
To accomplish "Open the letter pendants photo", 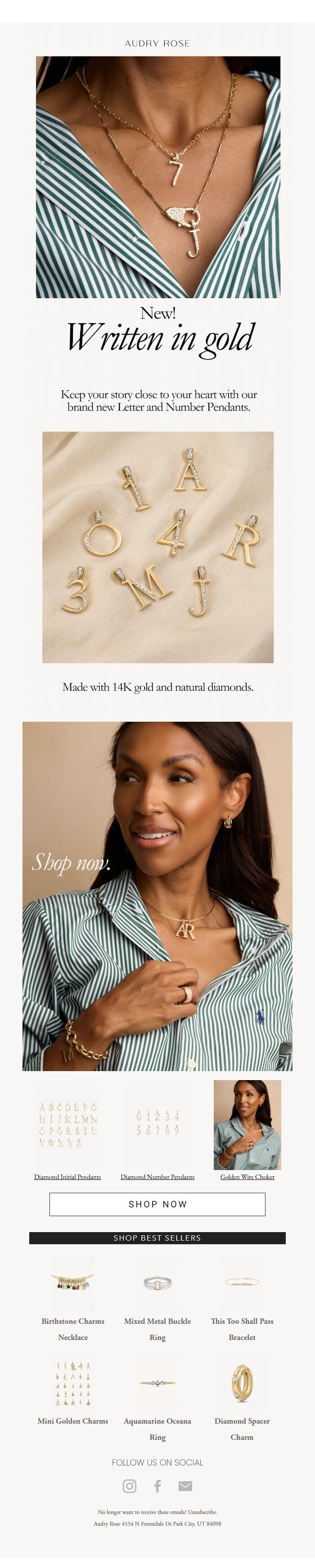I will [x=158, y=547].
